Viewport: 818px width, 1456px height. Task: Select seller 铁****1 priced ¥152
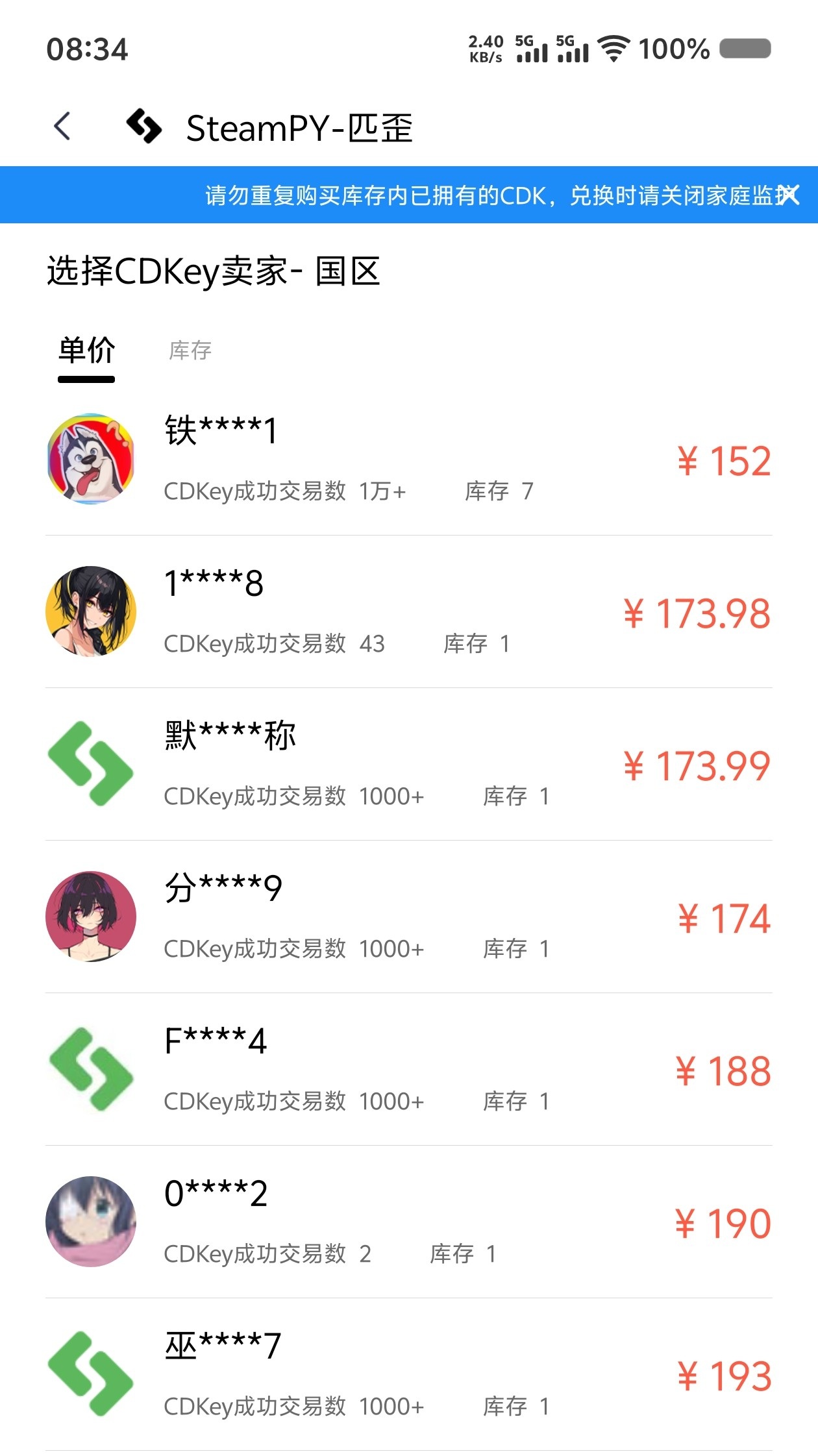point(409,460)
